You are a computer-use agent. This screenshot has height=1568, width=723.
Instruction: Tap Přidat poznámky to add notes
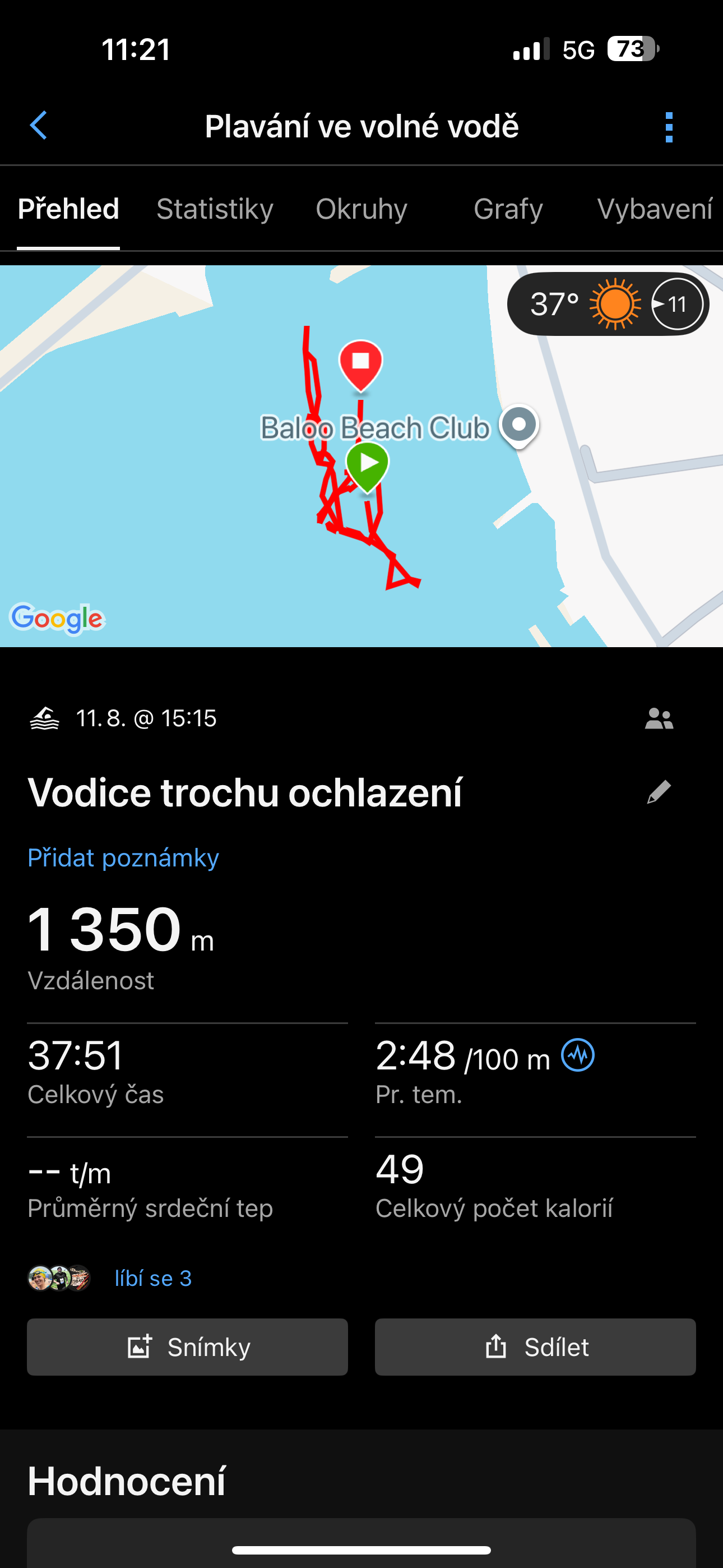pyautogui.click(x=123, y=857)
